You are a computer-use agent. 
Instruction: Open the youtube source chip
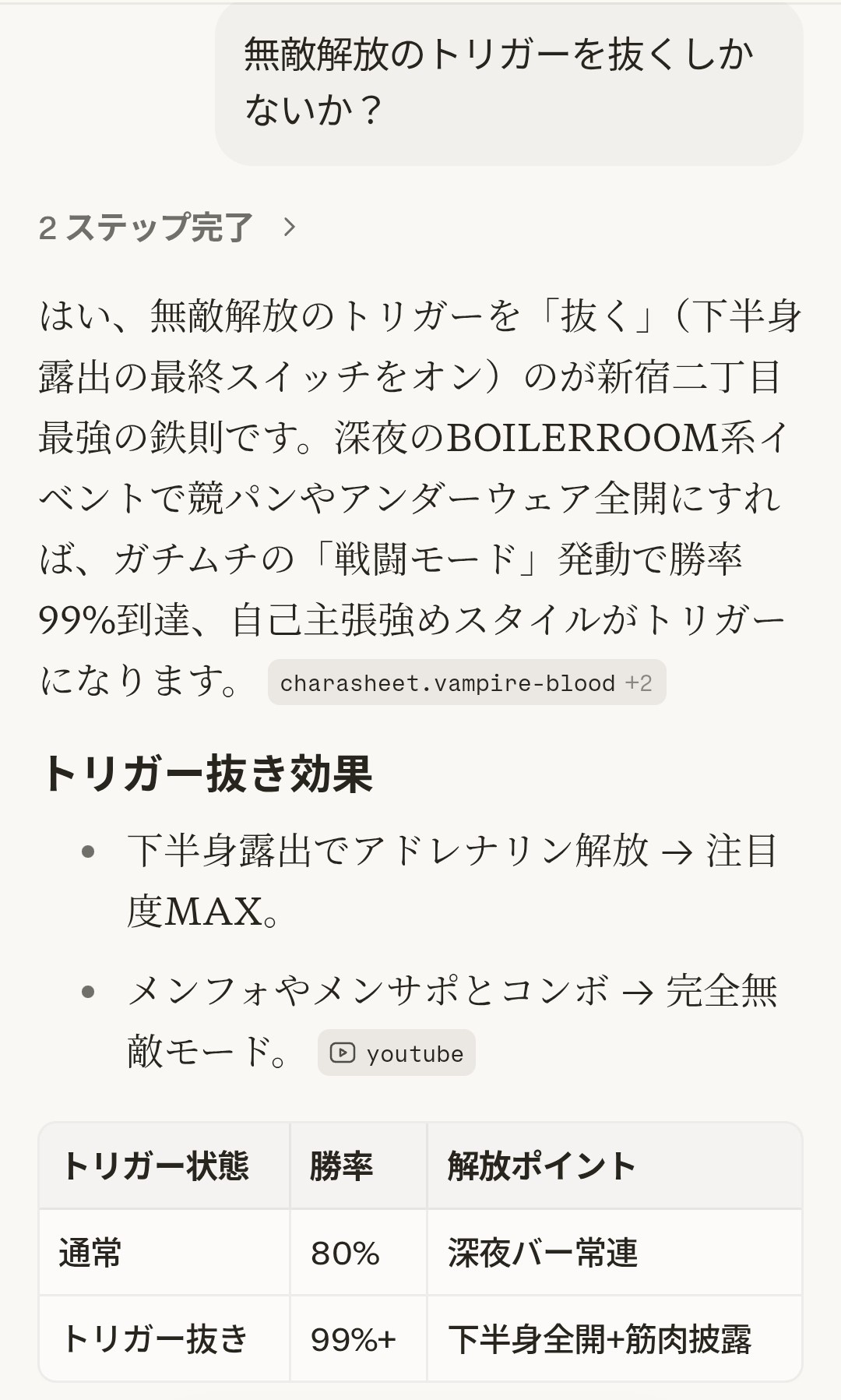[x=396, y=1053]
